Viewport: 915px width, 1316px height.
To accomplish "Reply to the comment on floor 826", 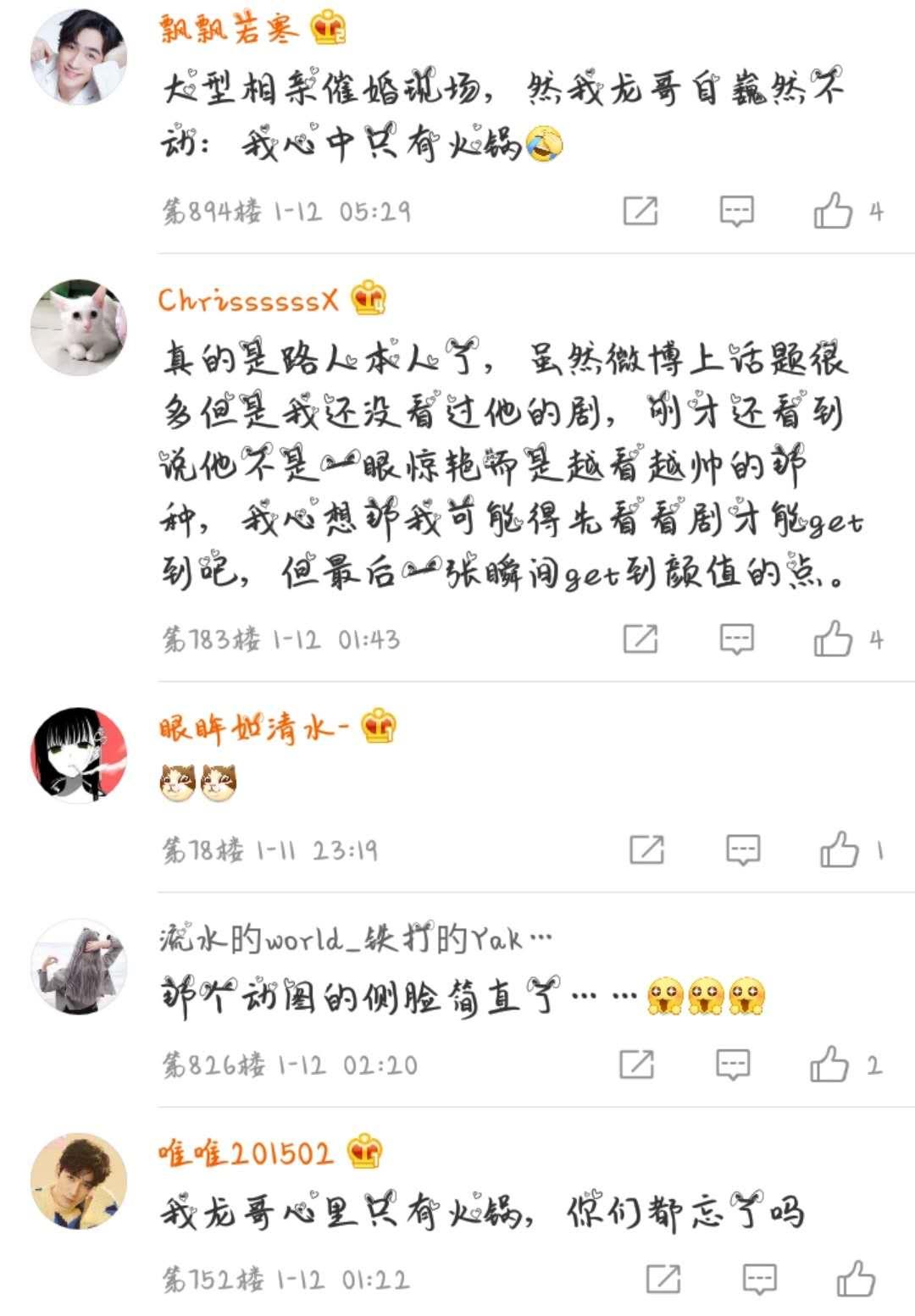I will click(733, 1064).
